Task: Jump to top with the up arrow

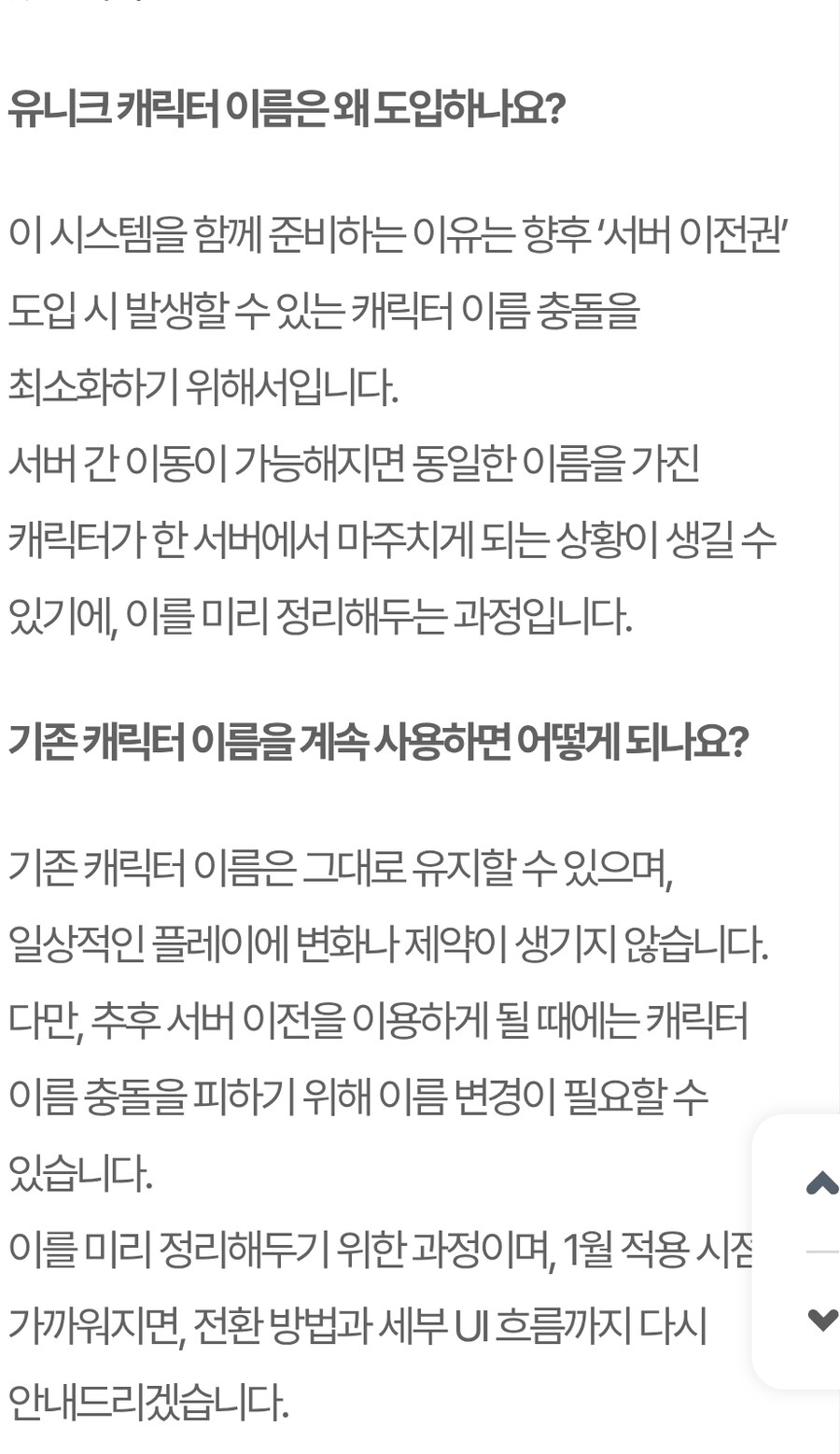Action: pos(820,1183)
